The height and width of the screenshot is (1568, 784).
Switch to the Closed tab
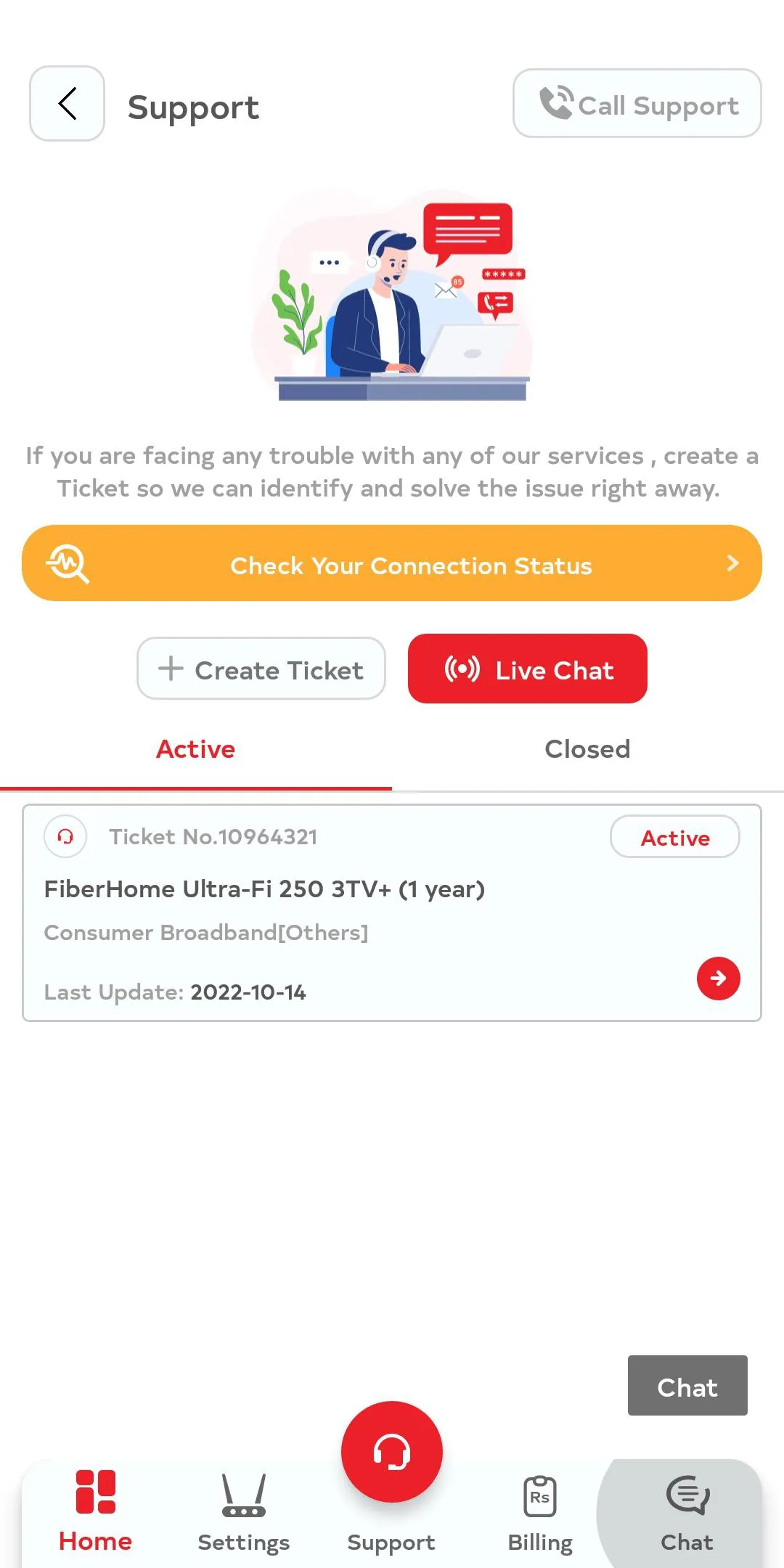point(587,749)
